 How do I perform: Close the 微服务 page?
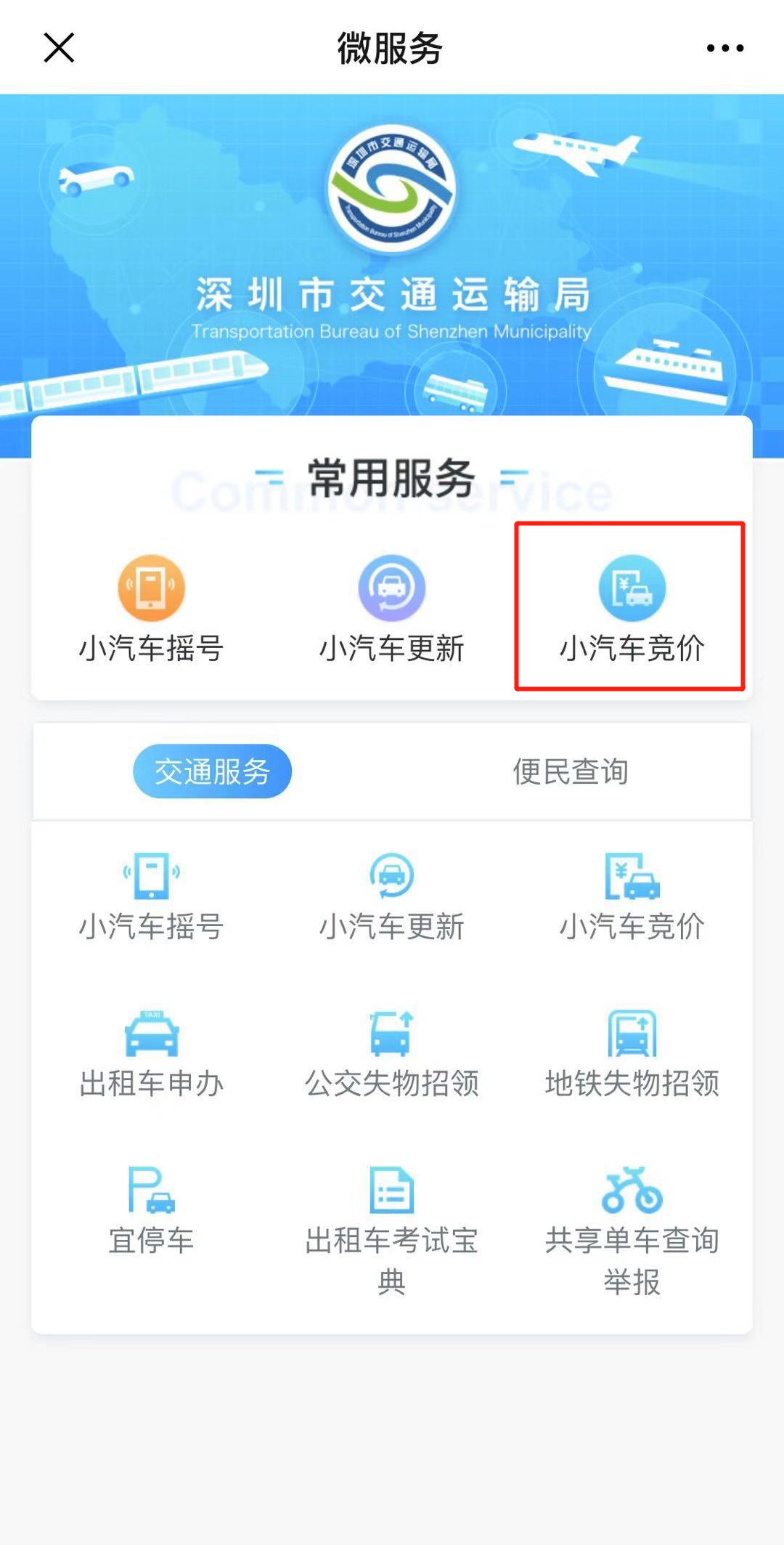[59, 48]
